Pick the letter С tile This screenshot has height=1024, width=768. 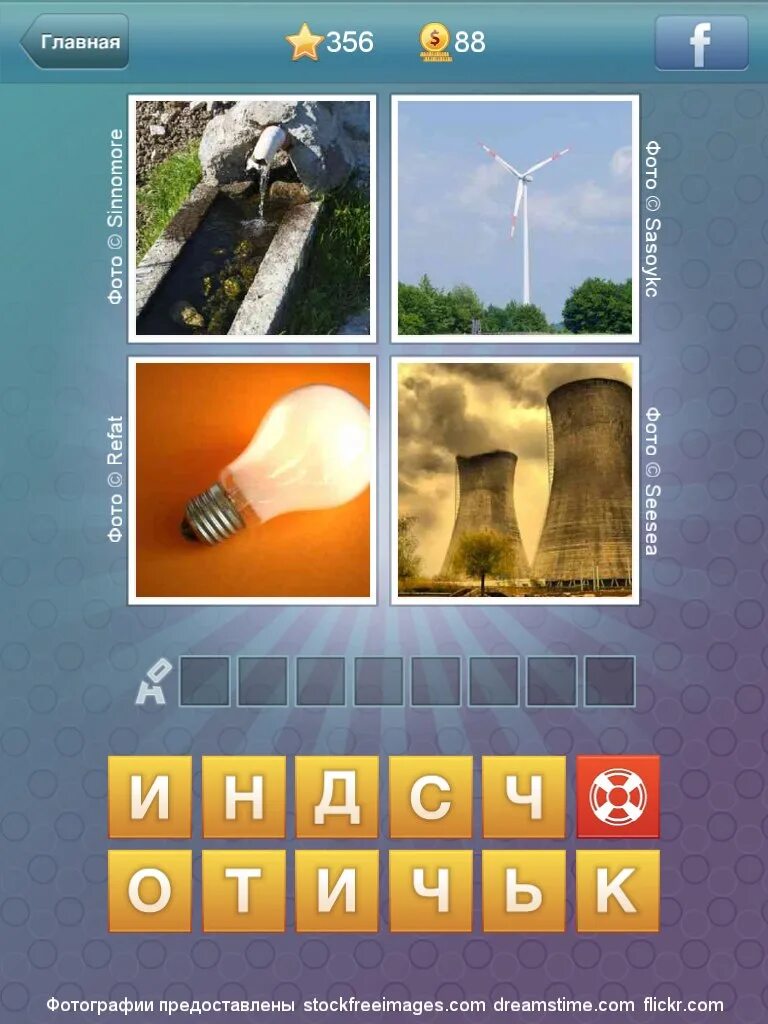tap(430, 797)
